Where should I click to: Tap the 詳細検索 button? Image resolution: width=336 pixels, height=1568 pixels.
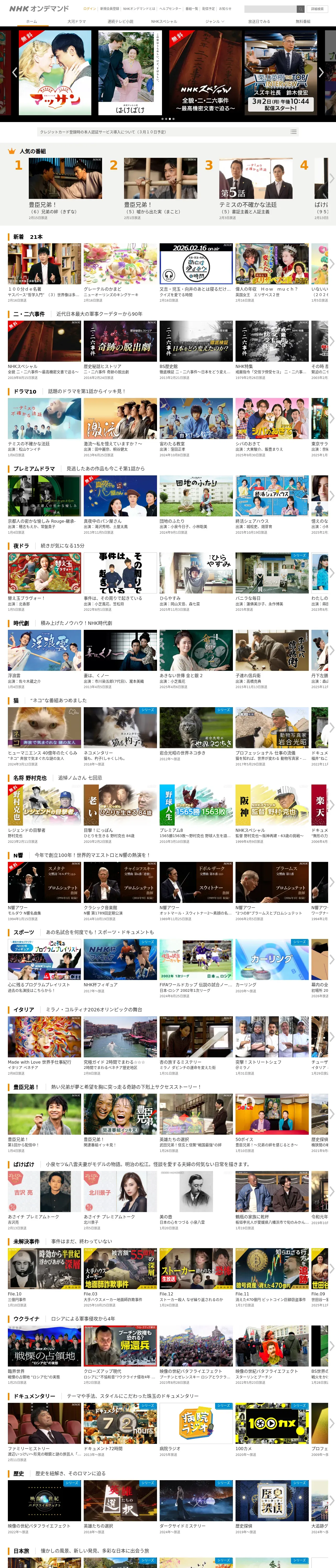(x=317, y=9)
